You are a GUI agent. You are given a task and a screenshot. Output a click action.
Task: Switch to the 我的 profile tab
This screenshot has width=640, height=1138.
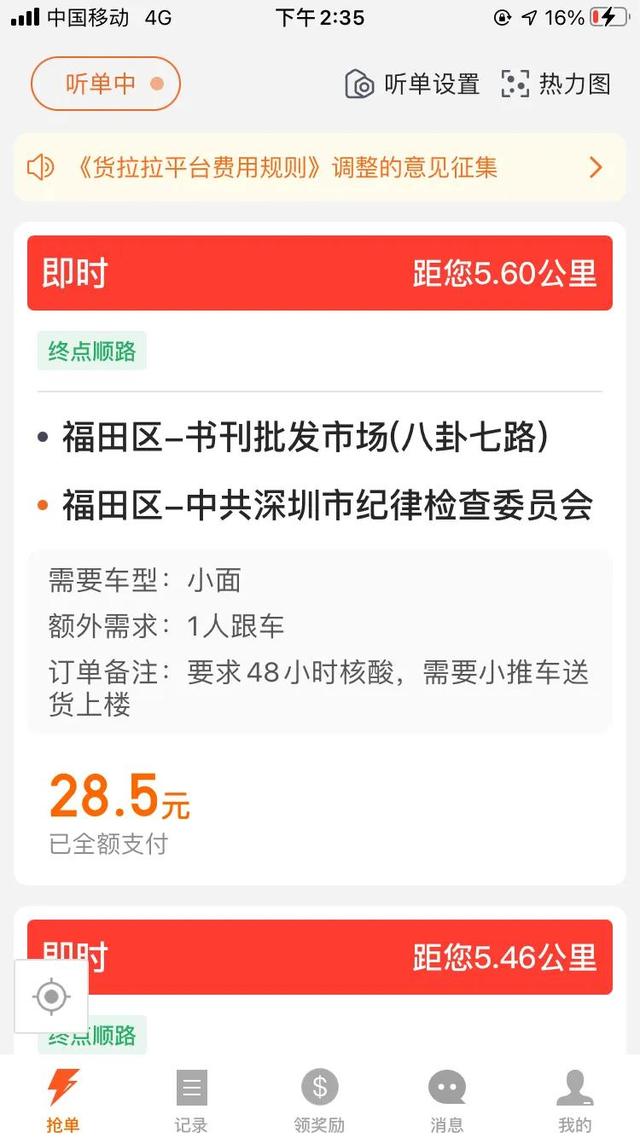pyautogui.click(x=575, y=1099)
